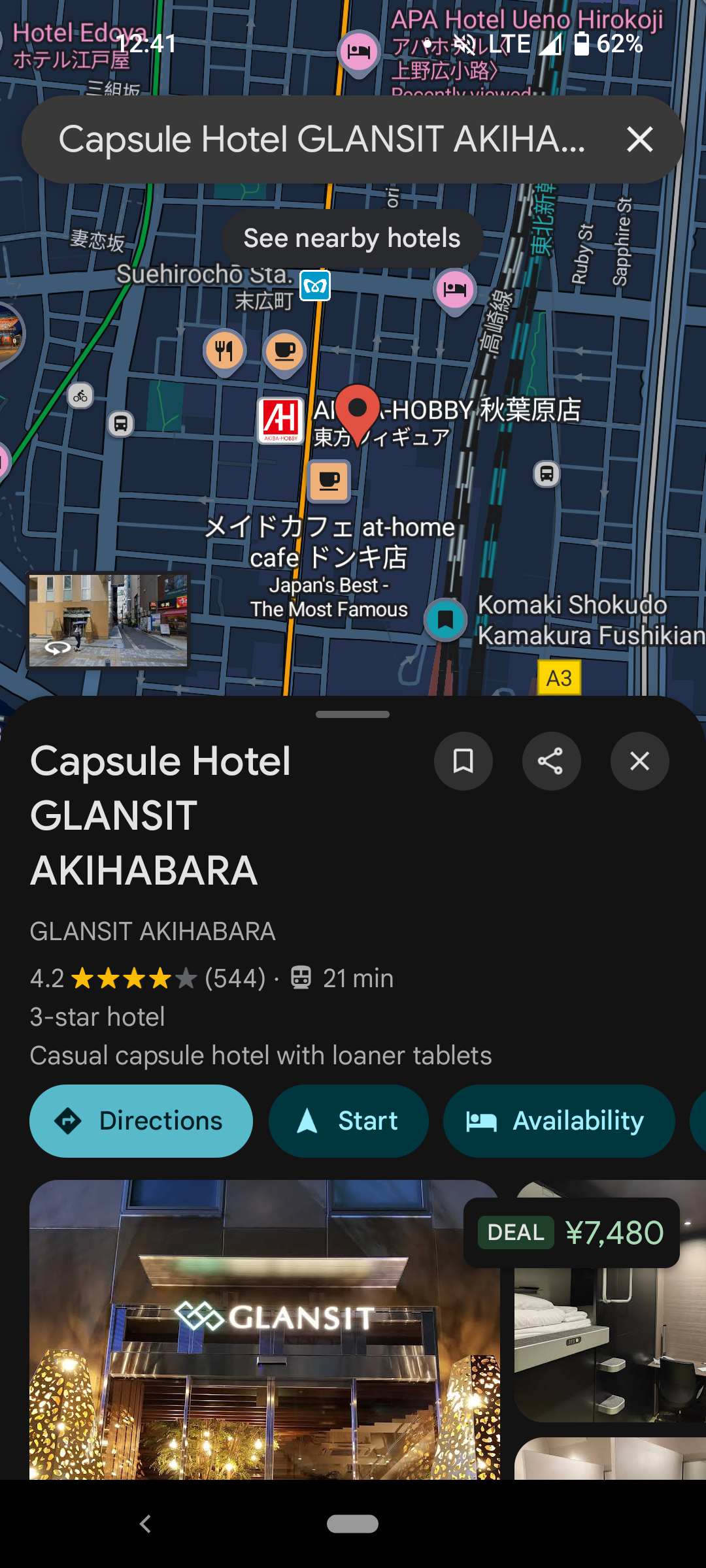Start navigation to the hotel
The image size is (706, 1568).
click(348, 1121)
